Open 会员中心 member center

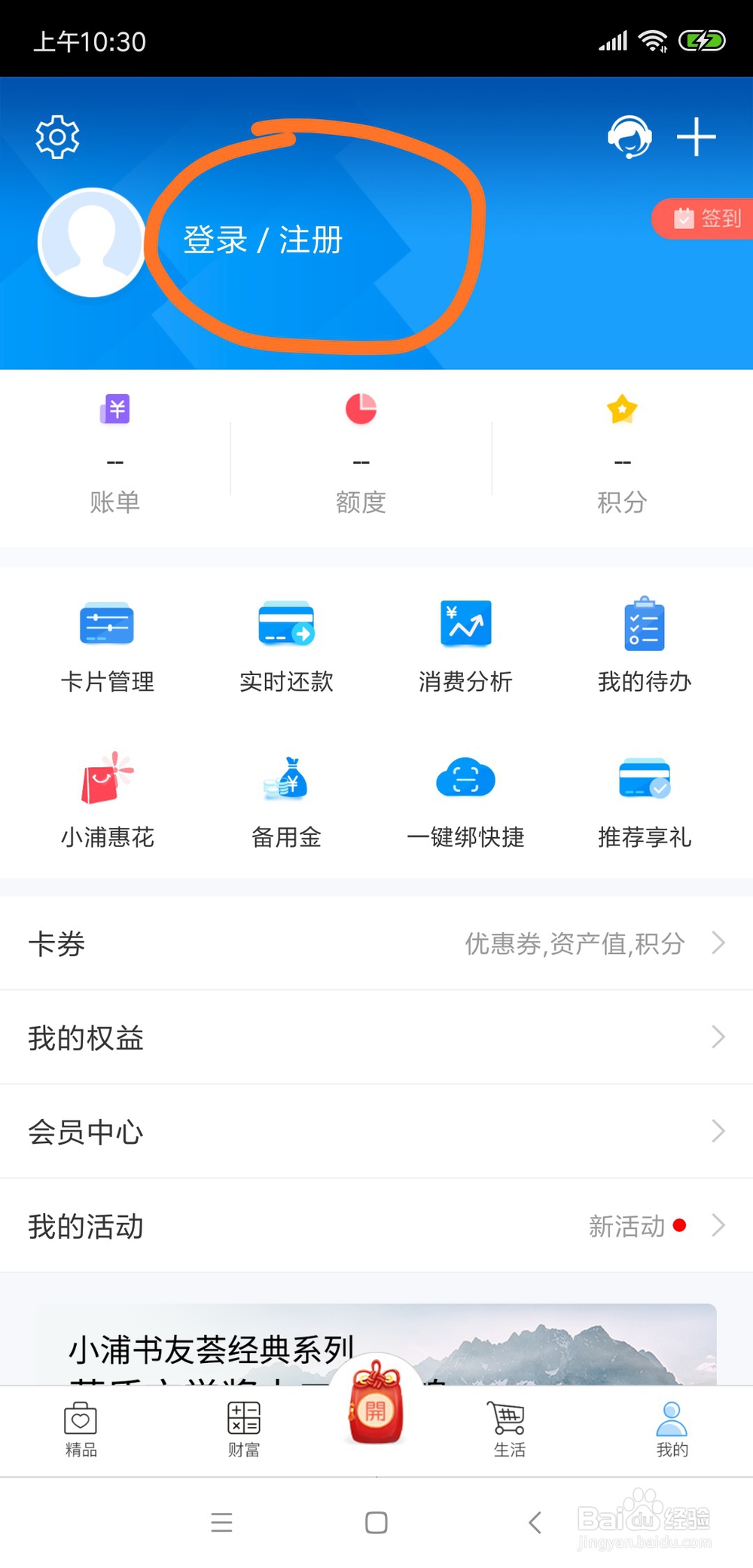376,1132
